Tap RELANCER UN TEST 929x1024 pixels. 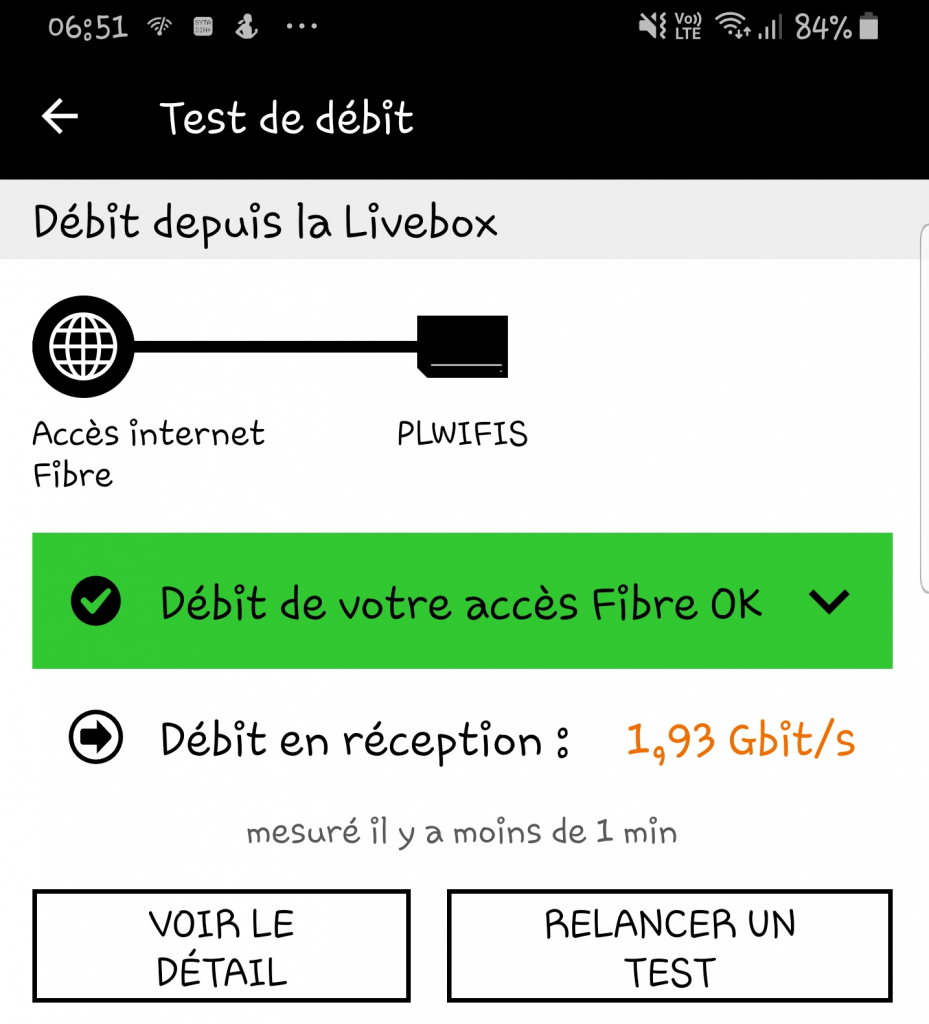[x=669, y=946]
